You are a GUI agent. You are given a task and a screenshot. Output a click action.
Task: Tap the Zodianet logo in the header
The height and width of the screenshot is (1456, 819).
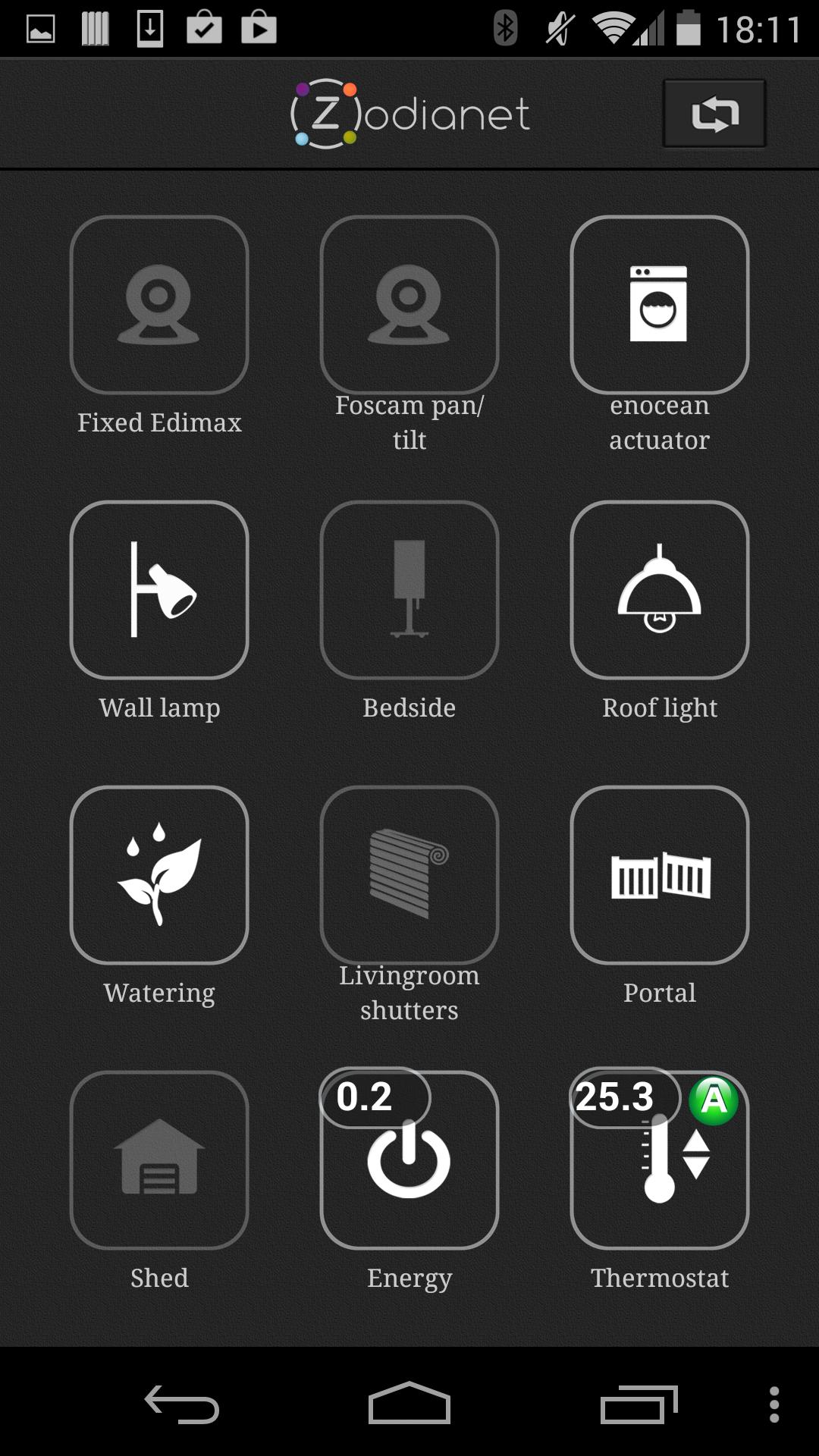point(409,112)
